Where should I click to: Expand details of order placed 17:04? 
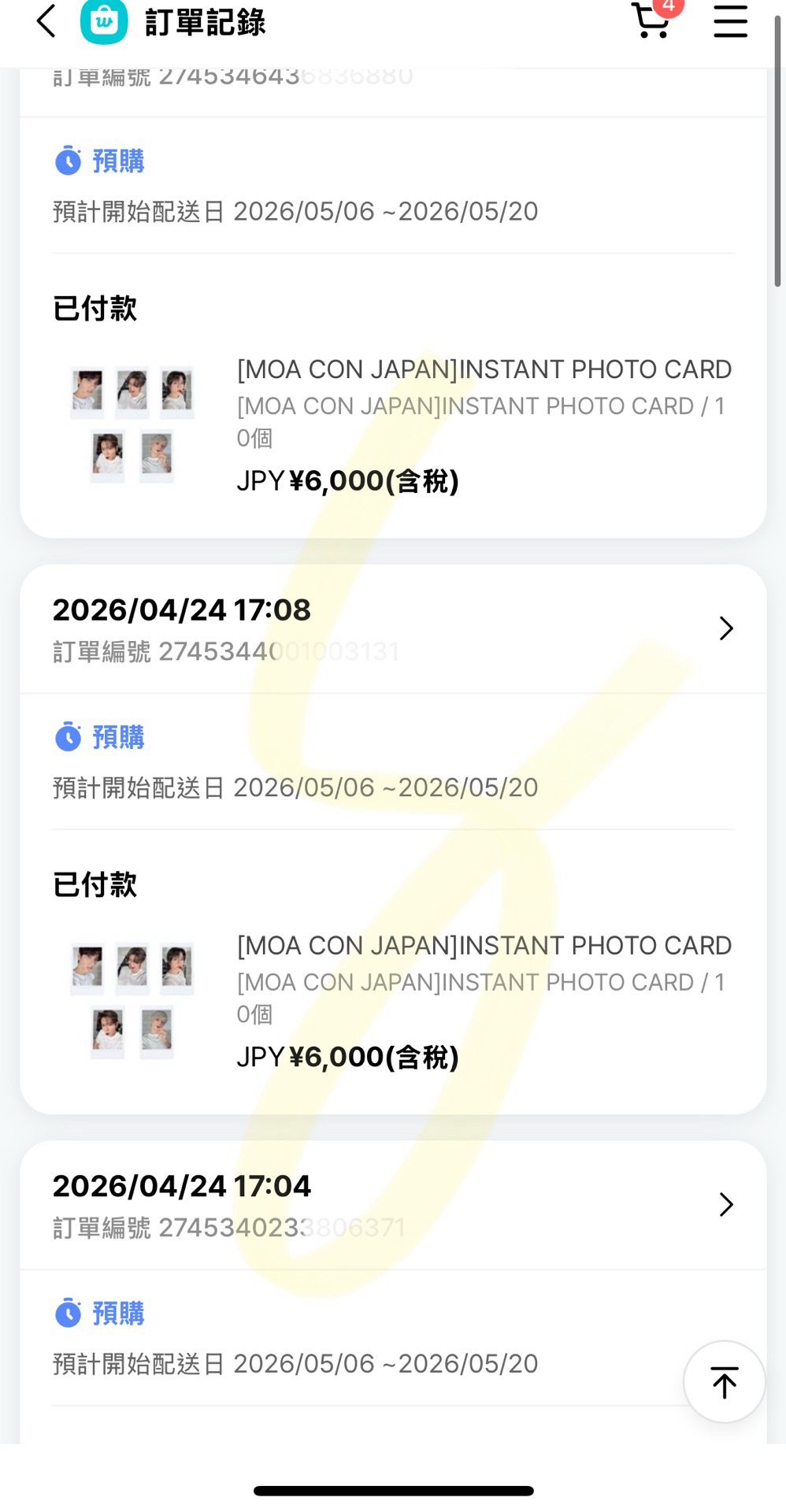725,1204
